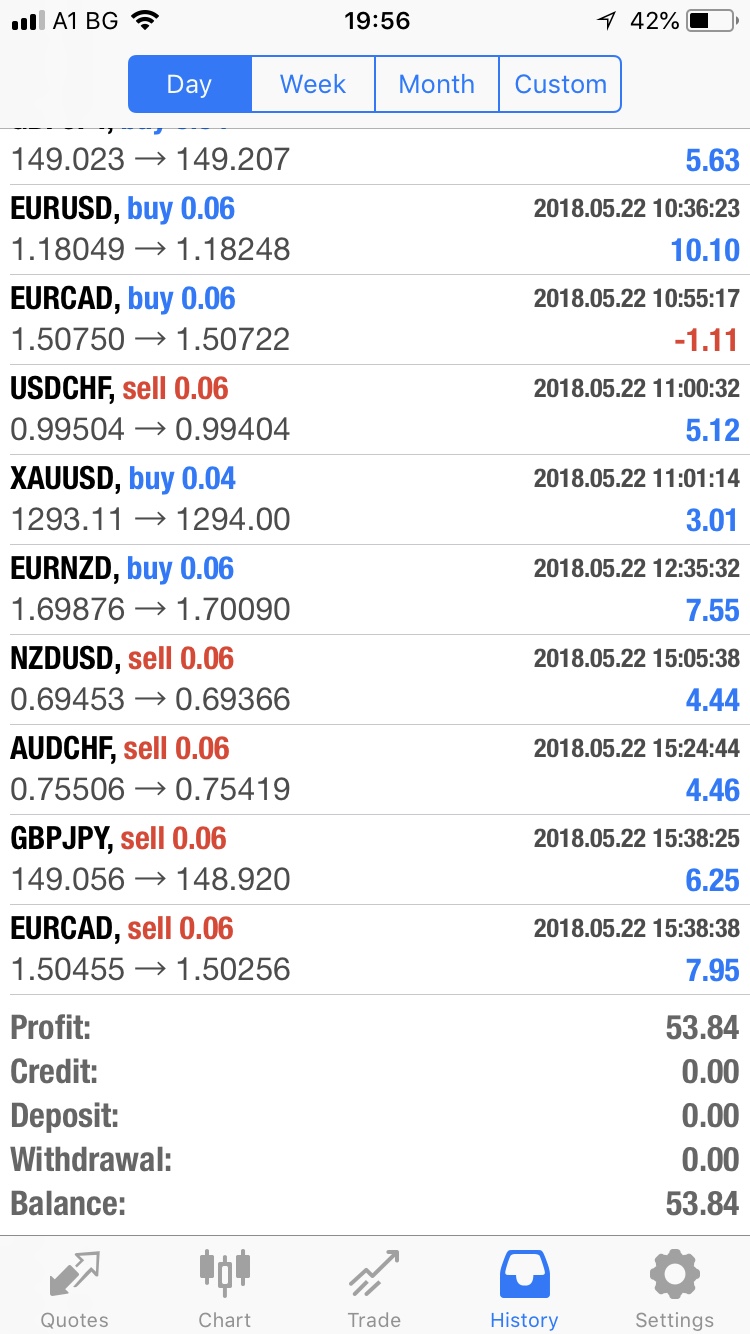This screenshot has width=750, height=1334.
Task: View the USDCHF sell 0.06 trade details
Action: 375,409
